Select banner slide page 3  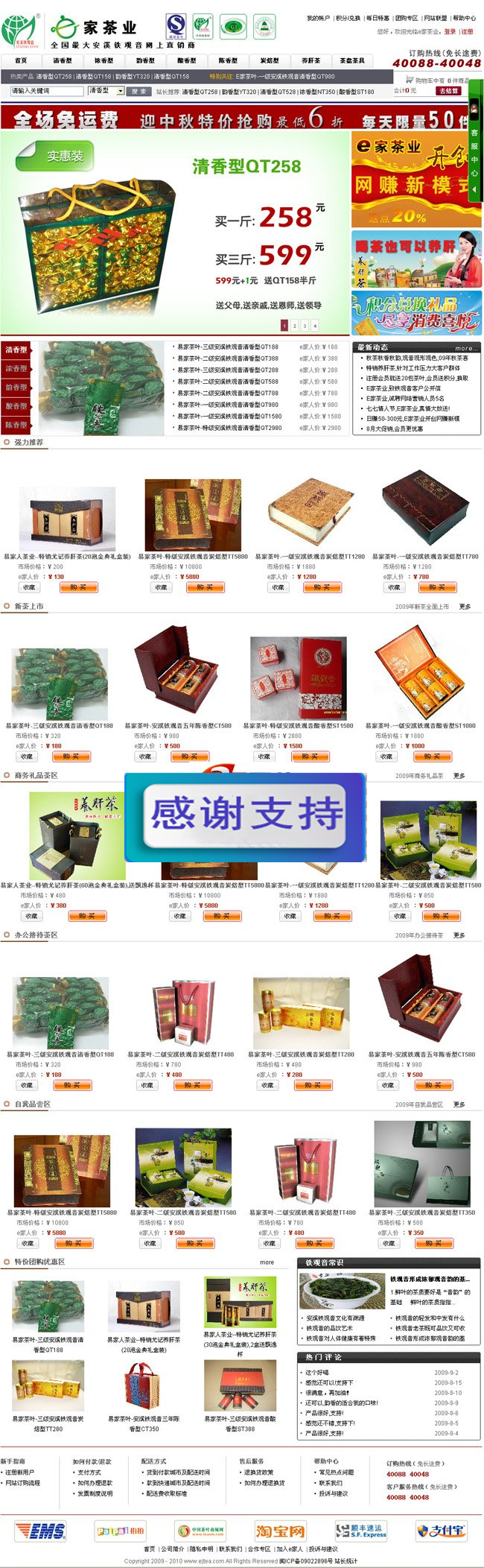[305, 326]
